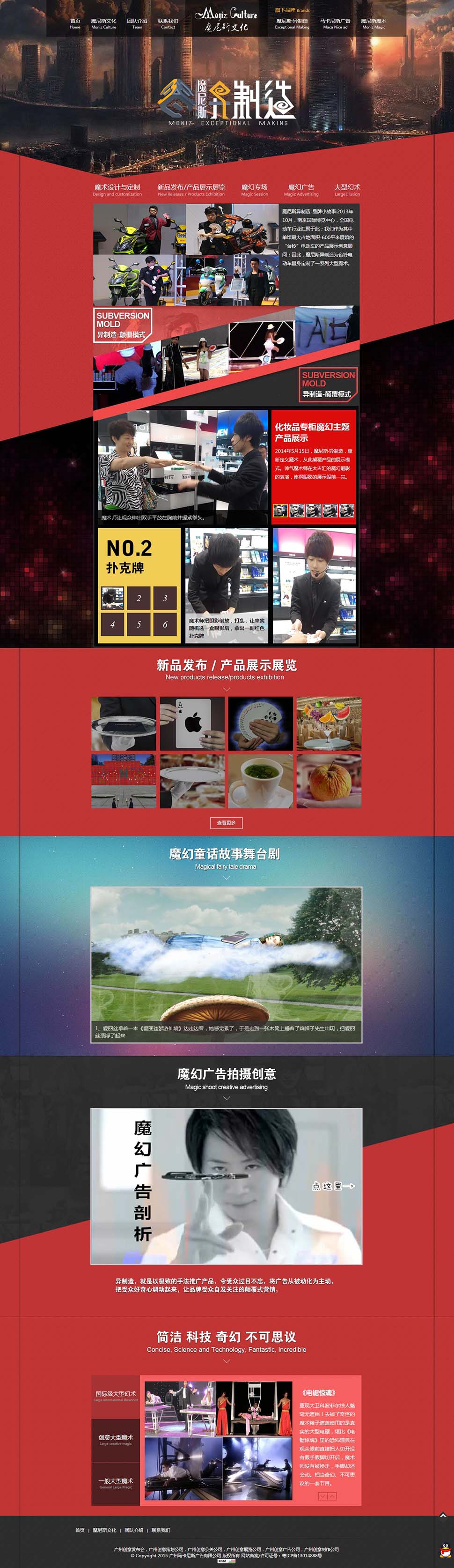Tap 点这里 on the 魔幻广告剖析 banner
The image size is (454, 1568).
(x=333, y=1186)
